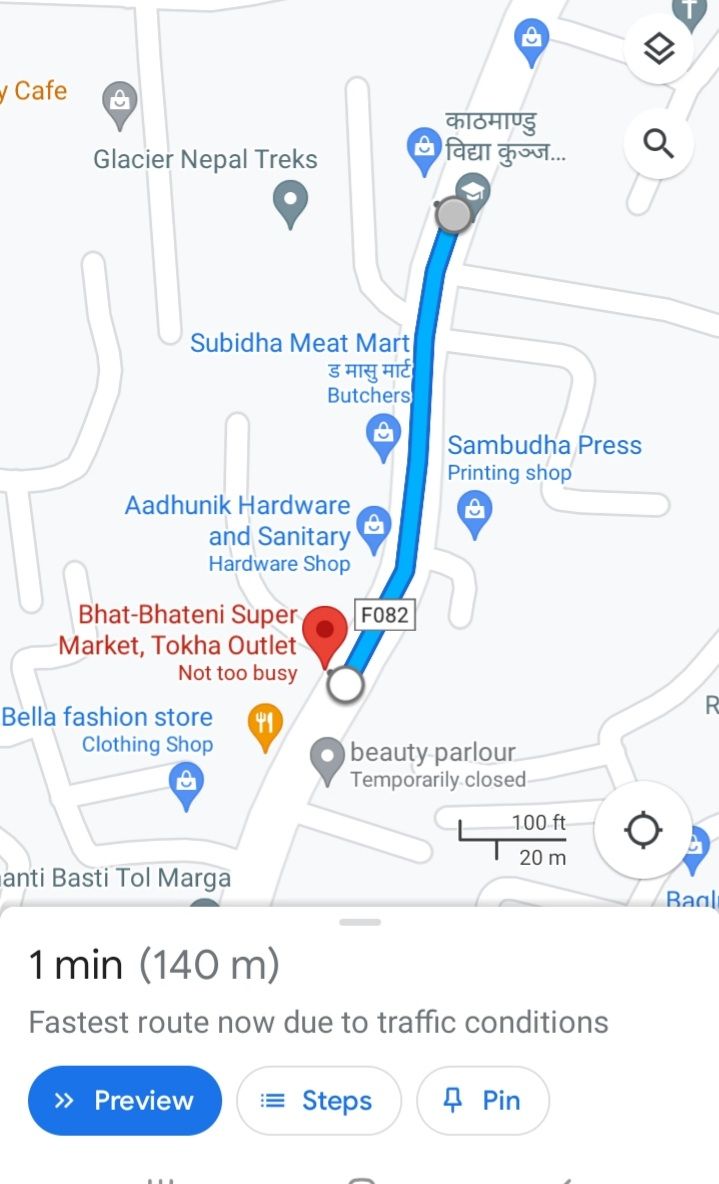Tap Subidha Meat Mart marker
Viewport: 719px width, 1184px height.
[383, 438]
